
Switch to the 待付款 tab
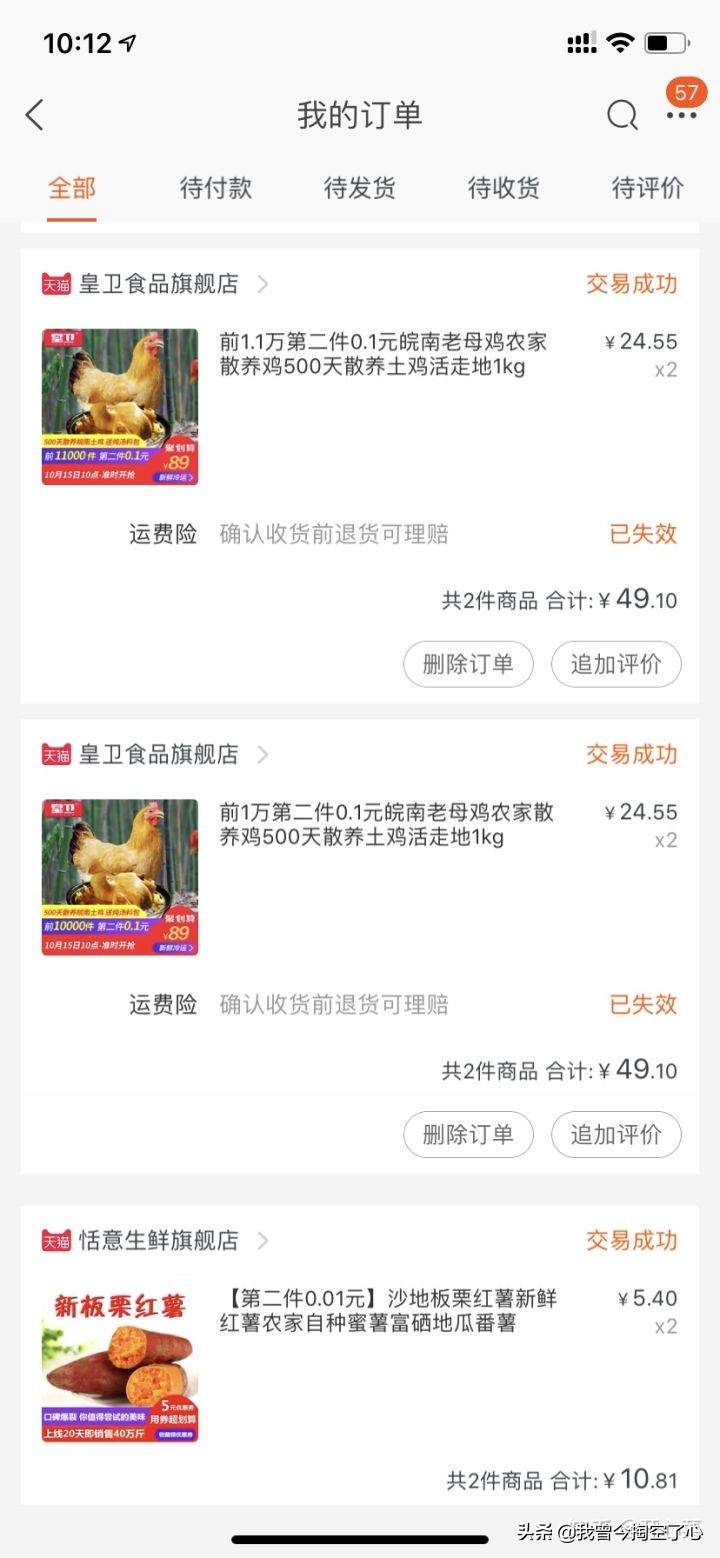(215, 188)
